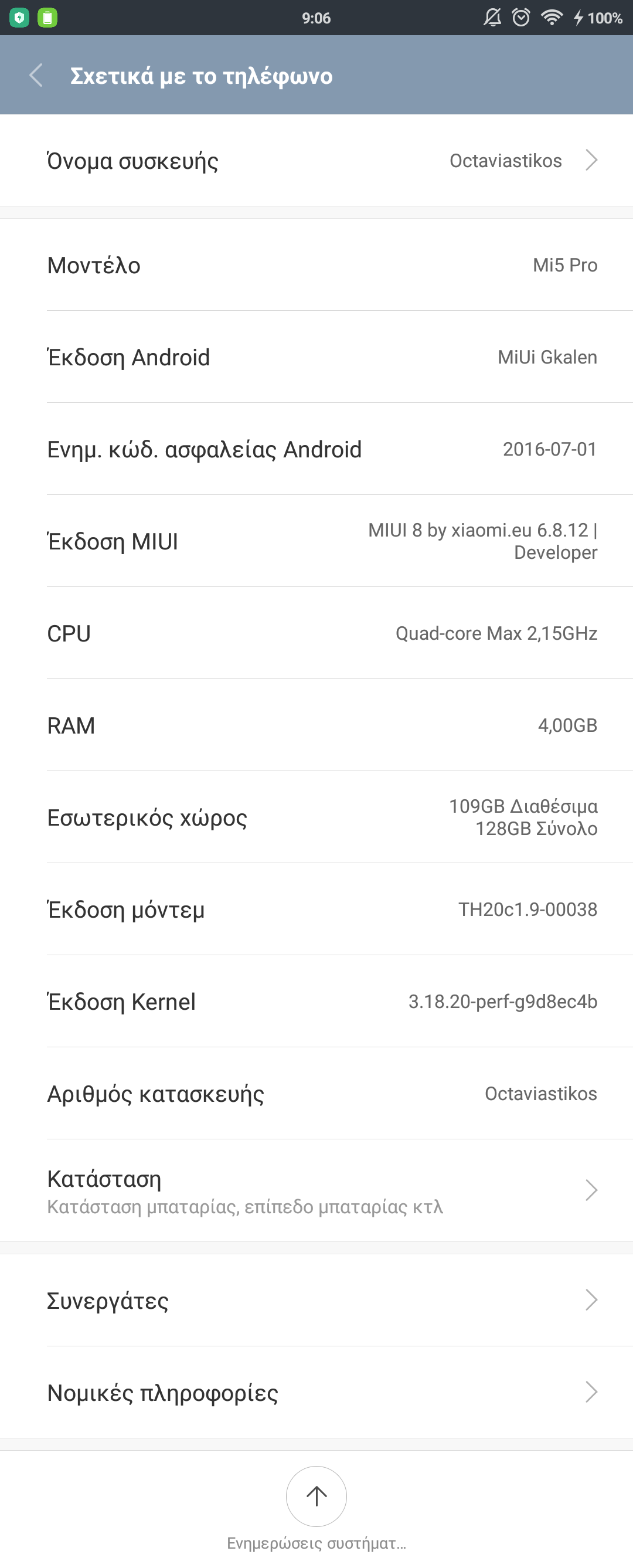The width and height of the screenshot is (633, 1568).
Task: Tap the Έκδοση Kernel row
Action: point(316,1002)
